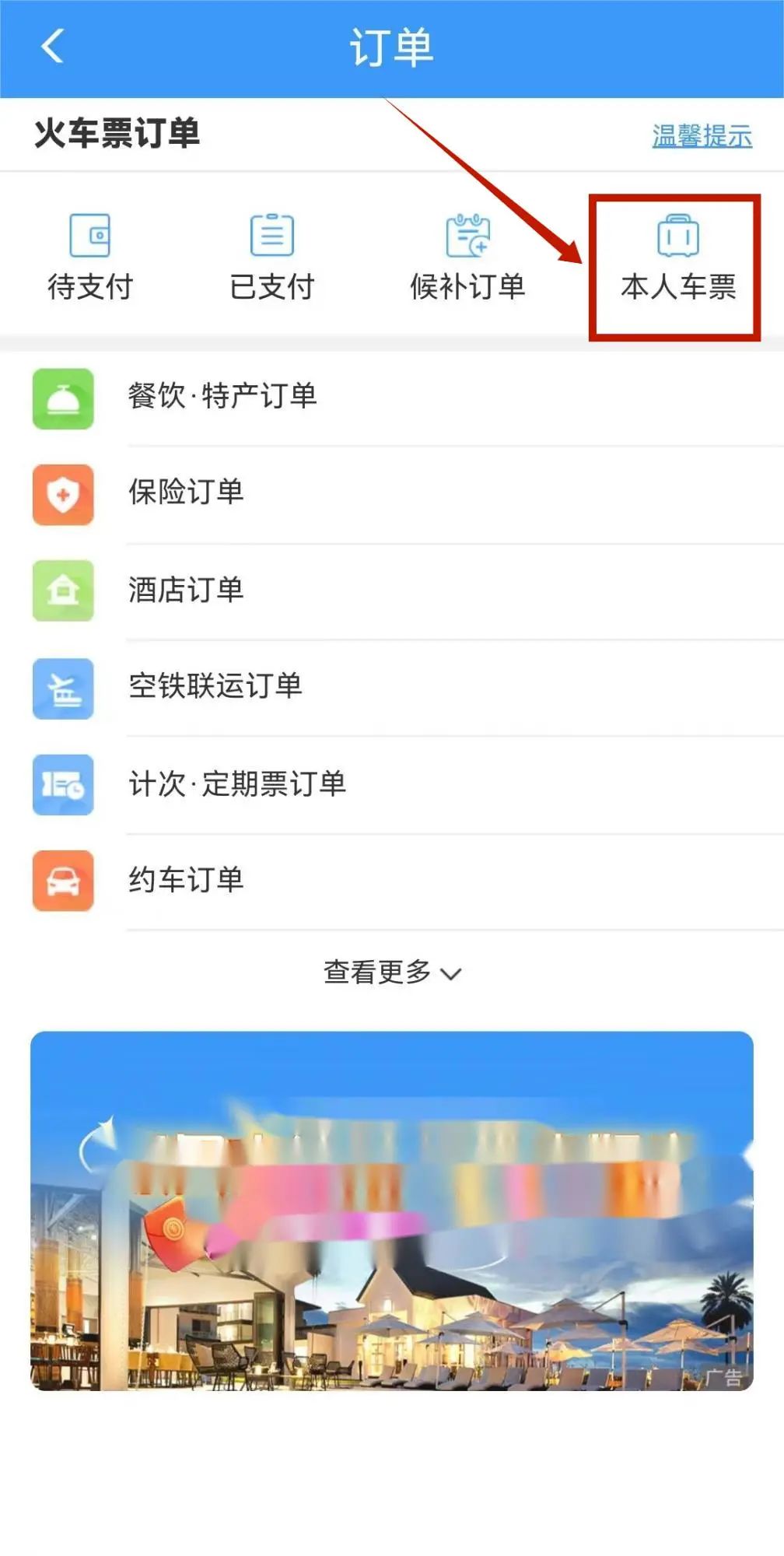Viewport: 784px width, 1556px height.
Task: Expand 查看更多 order types
Action: pos(392,972)
